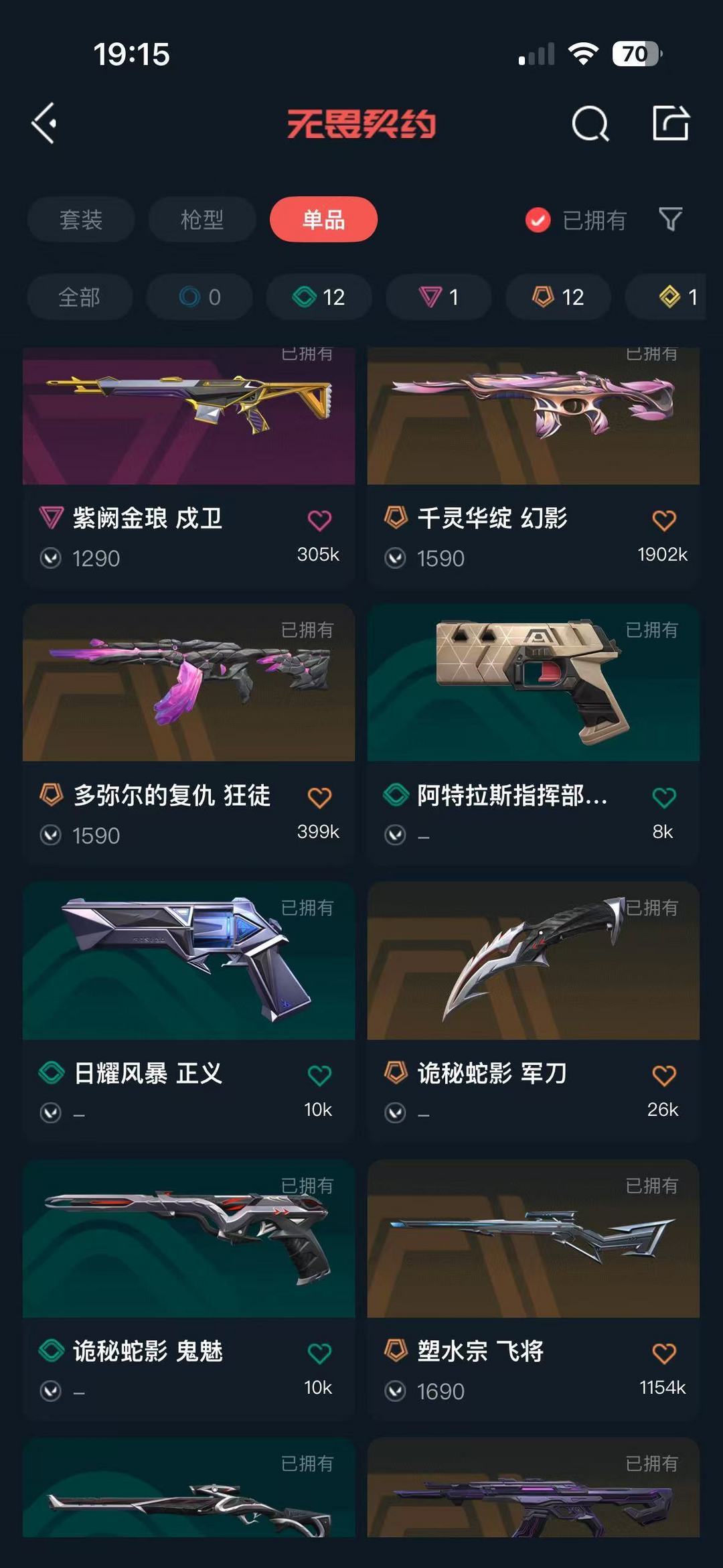Switch to the 枪型 tab

tap(202, 220)
